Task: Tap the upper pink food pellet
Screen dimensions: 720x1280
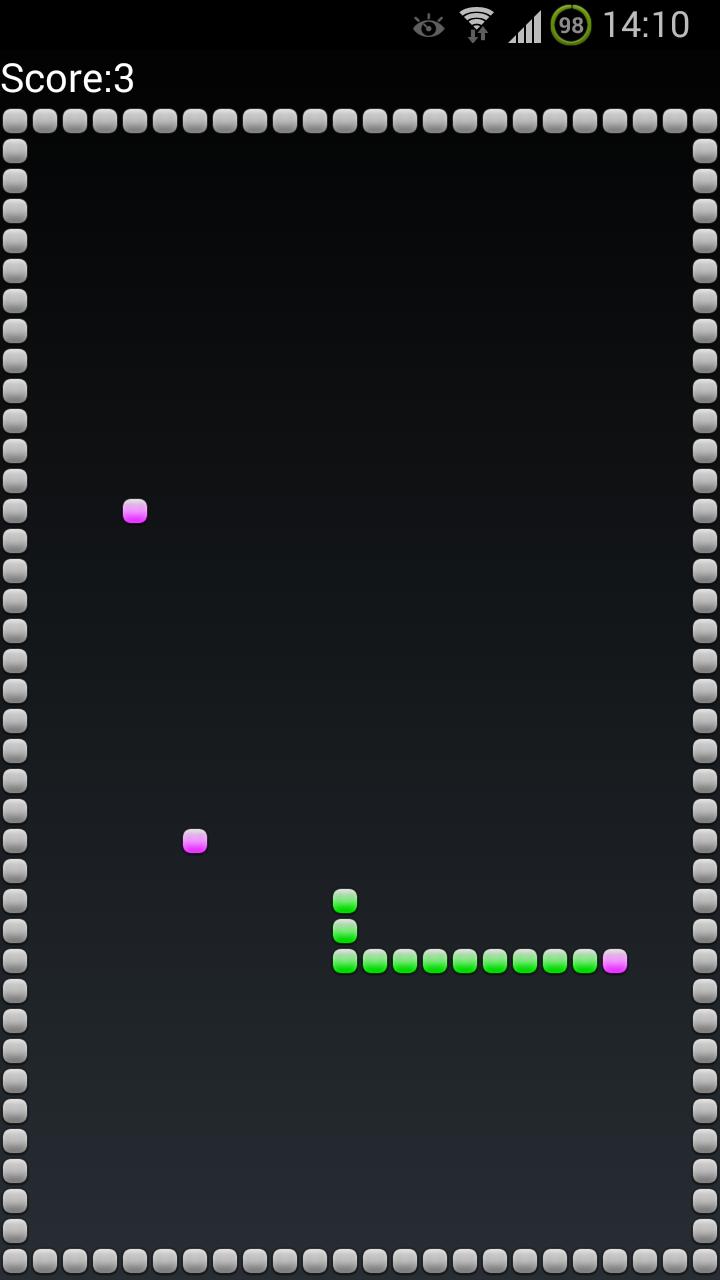Action: coord(133,511)
